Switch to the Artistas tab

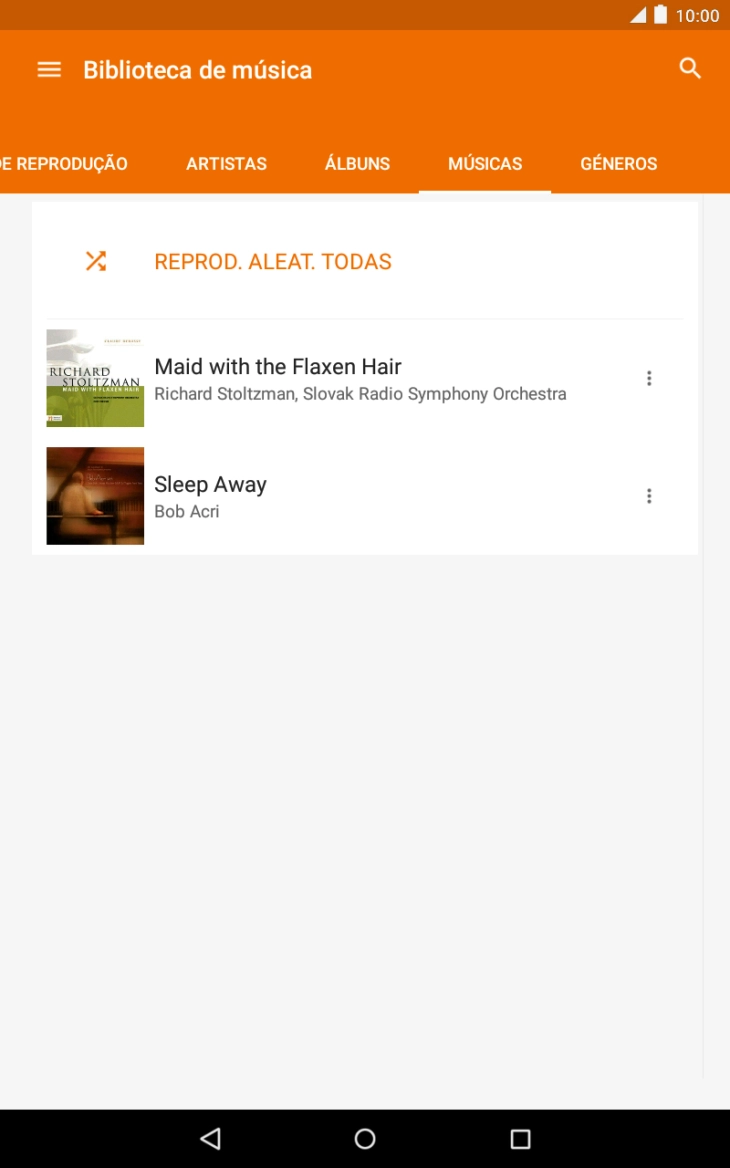coord(226,163)
